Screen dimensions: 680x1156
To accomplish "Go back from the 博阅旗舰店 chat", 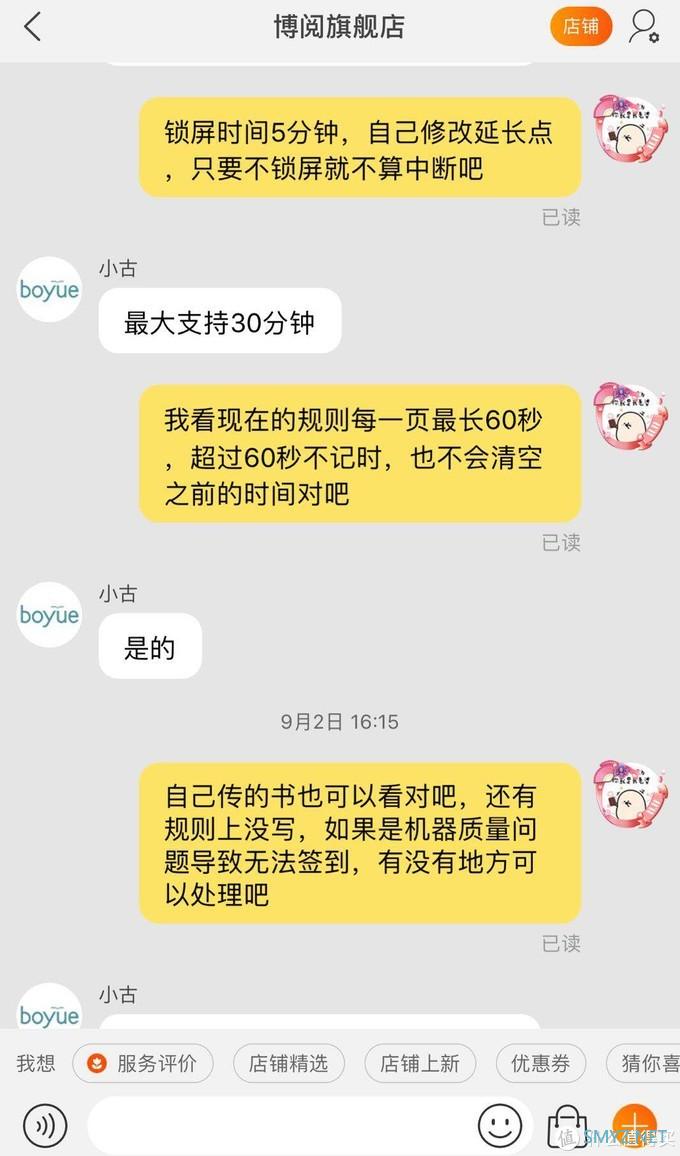I will (32, 27).
